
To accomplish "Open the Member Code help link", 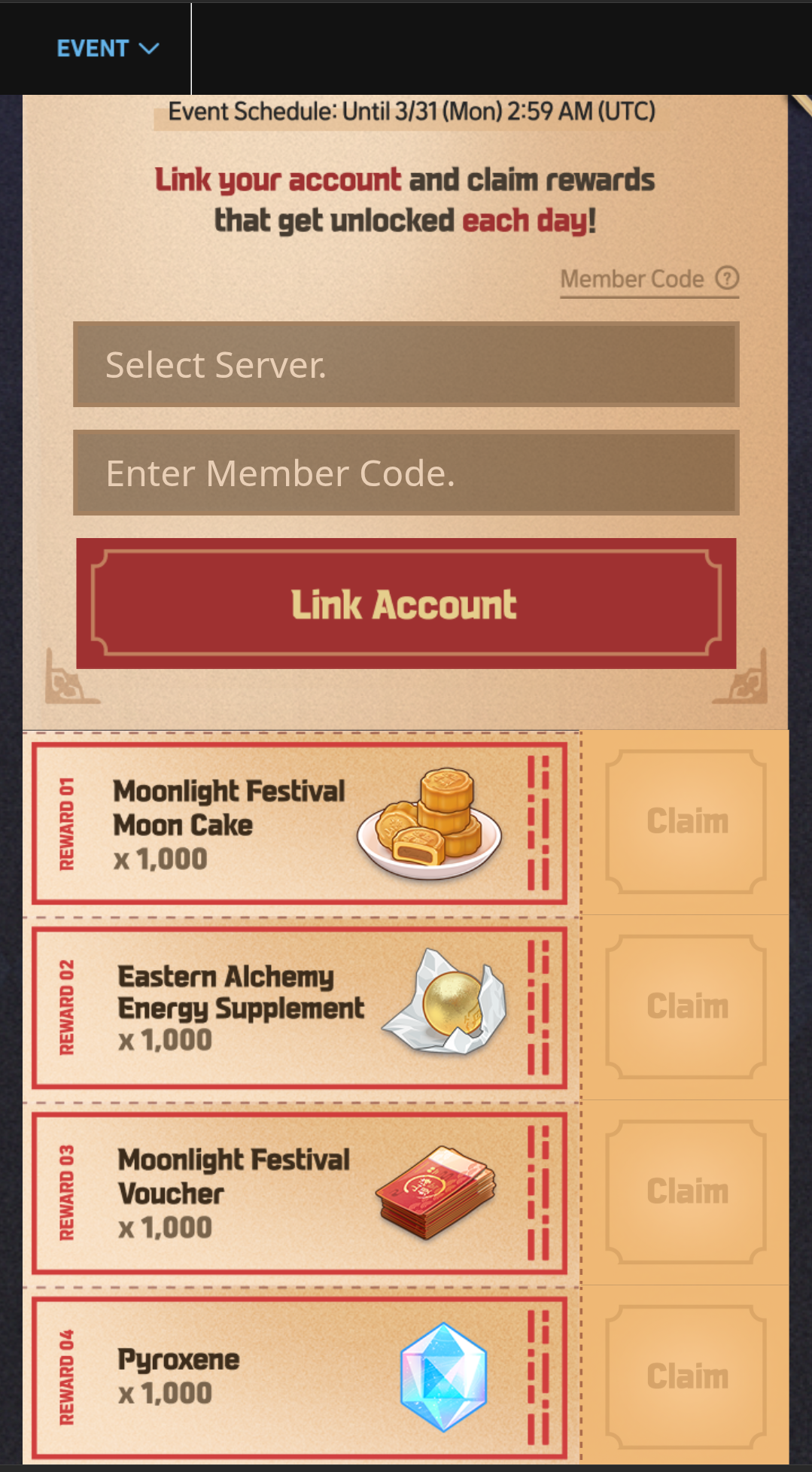I will (x=649, y=279).
